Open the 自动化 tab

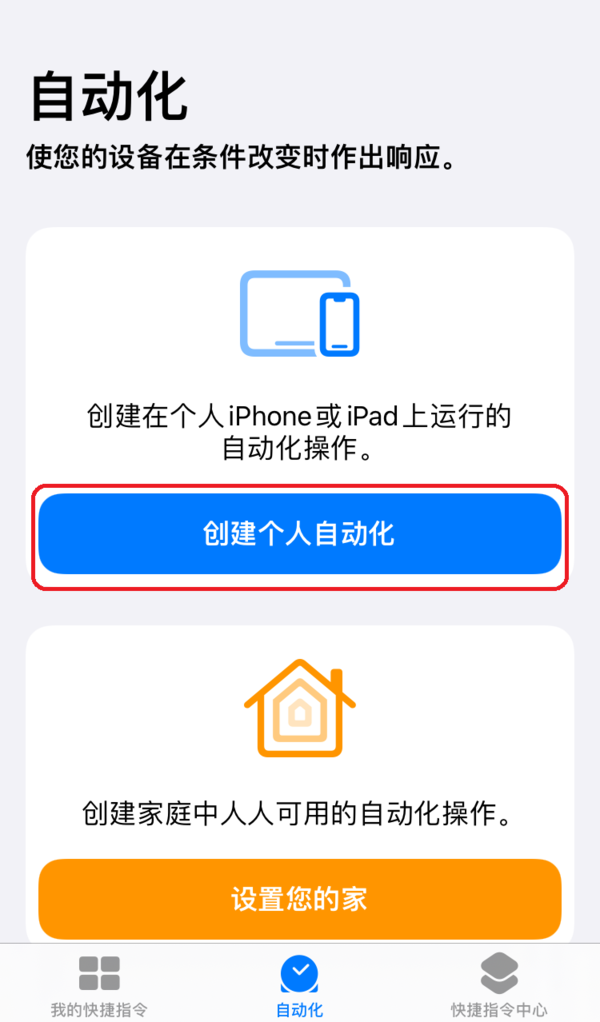pos(299,984)
